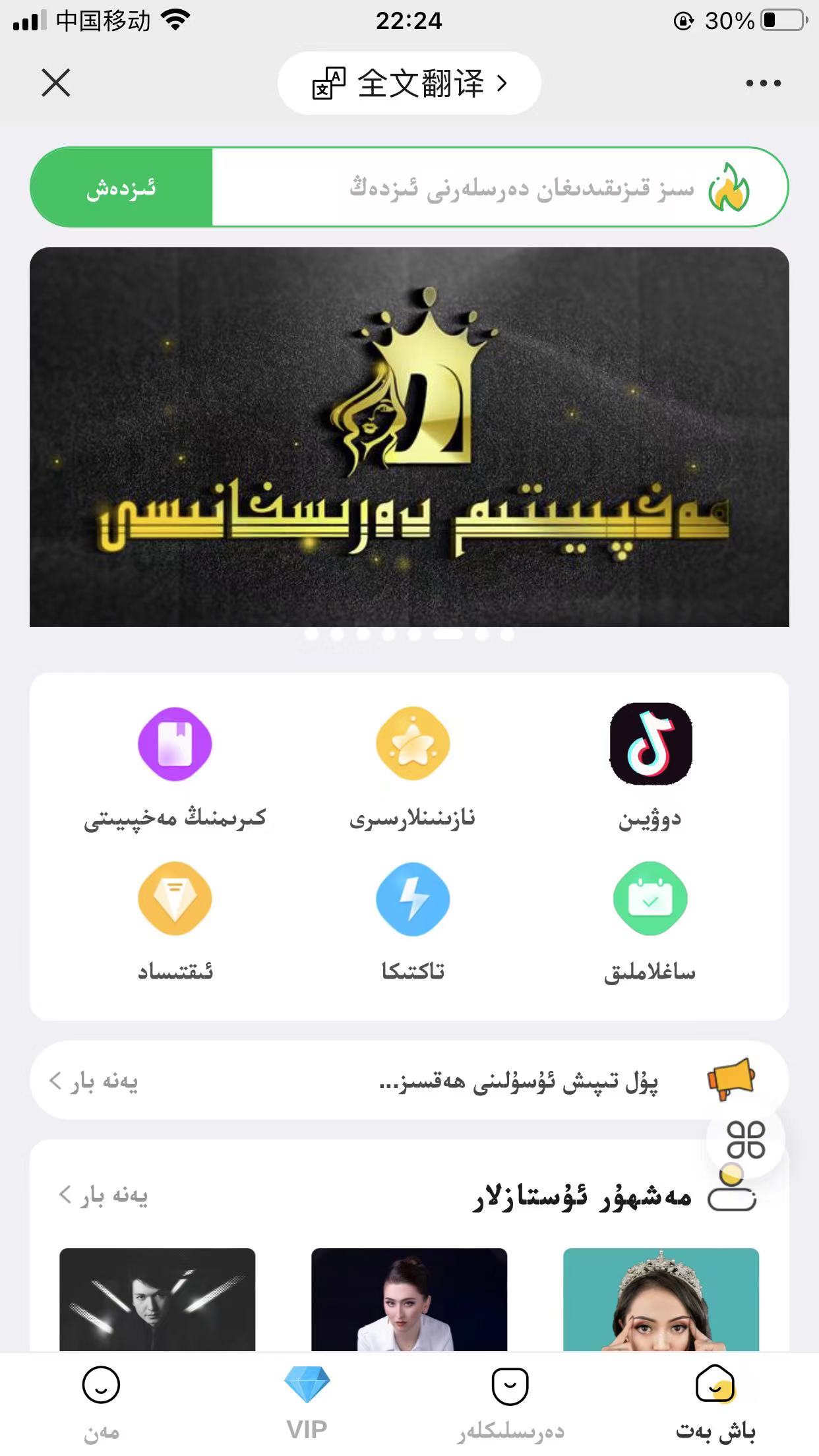See more famous teachers

click(104, 1195)
